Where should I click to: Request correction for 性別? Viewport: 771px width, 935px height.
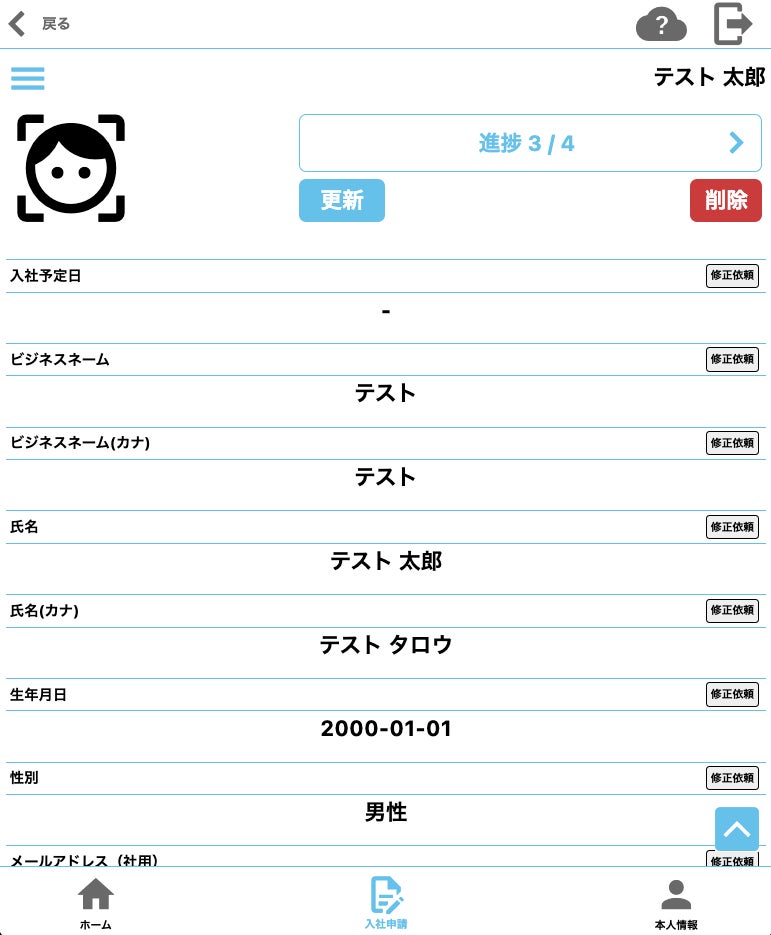click(732, 778)
